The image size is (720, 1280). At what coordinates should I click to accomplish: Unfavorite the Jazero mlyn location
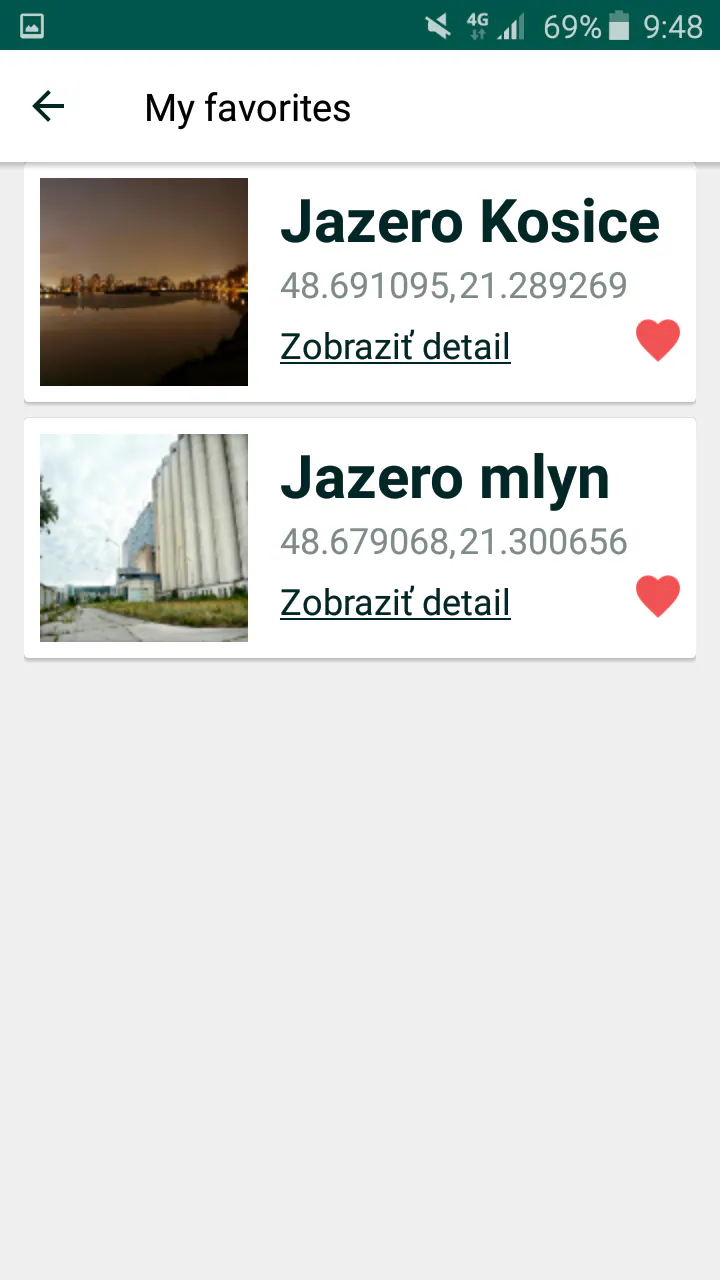tap(658, 595)
